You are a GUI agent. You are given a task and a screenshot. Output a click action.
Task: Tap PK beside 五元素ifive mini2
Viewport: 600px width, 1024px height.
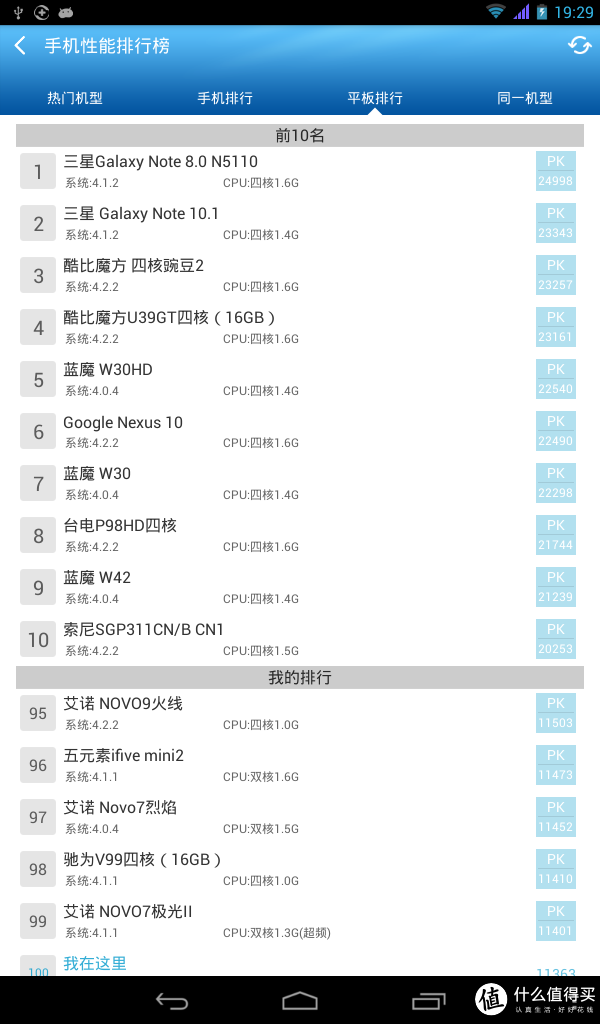coord(556,765)
